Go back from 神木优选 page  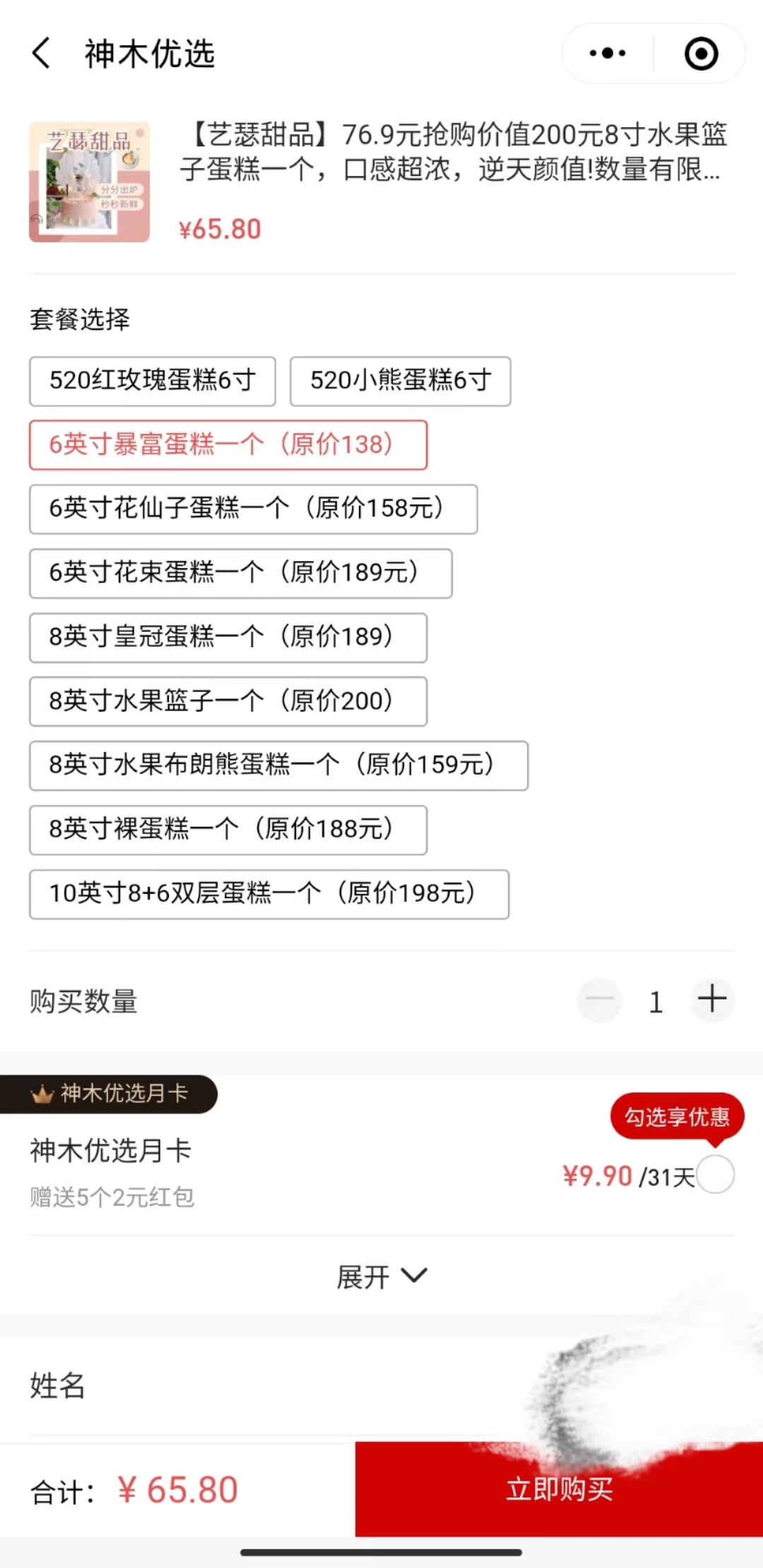42,54
